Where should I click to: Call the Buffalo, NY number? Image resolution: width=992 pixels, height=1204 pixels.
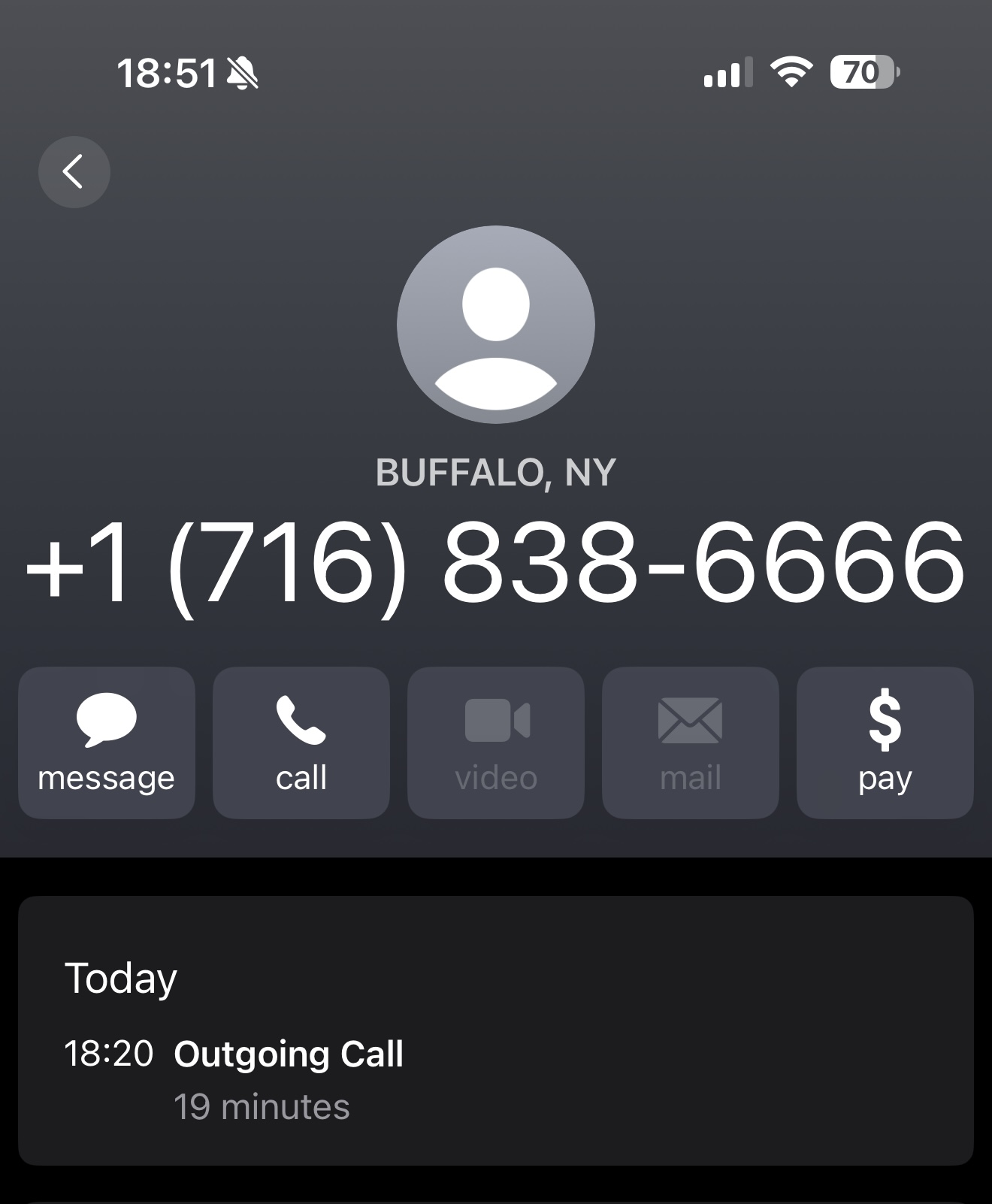pyautogui.click(x=301, y=742)
